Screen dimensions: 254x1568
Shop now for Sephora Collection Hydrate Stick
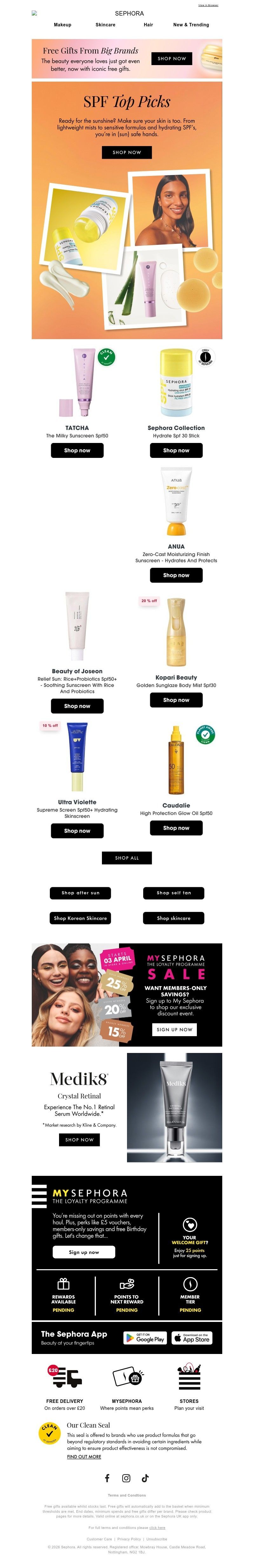click(176, 451)
